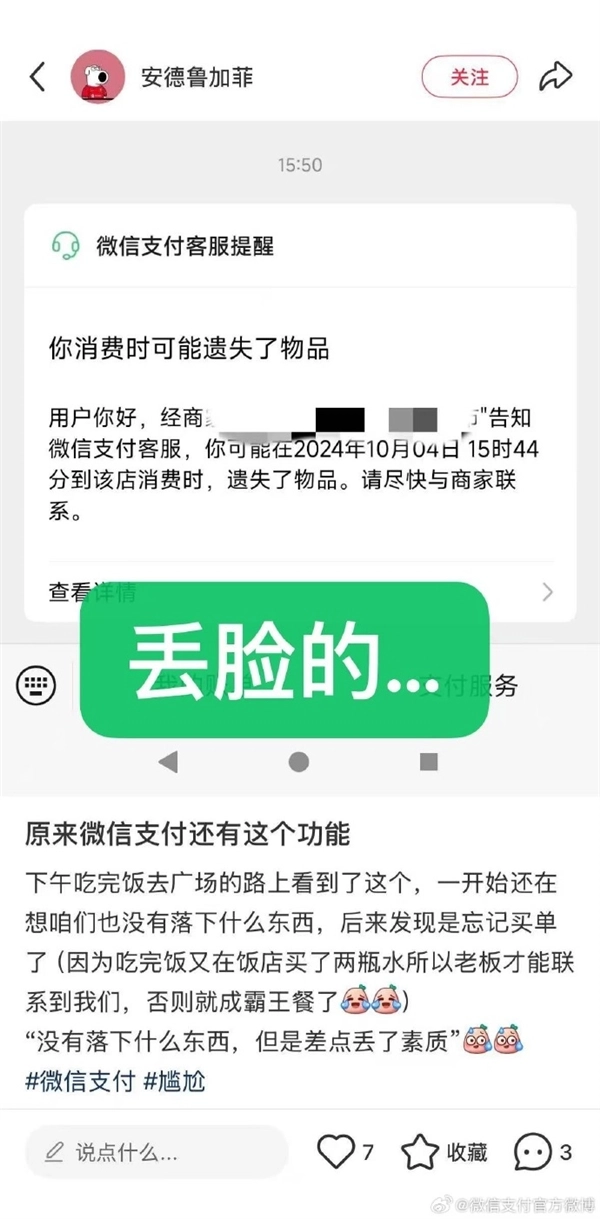This screenshot has width=600, height=1219.
Task: Open 安德鲁加菲's profile avatar
Action: click(97, 77)
